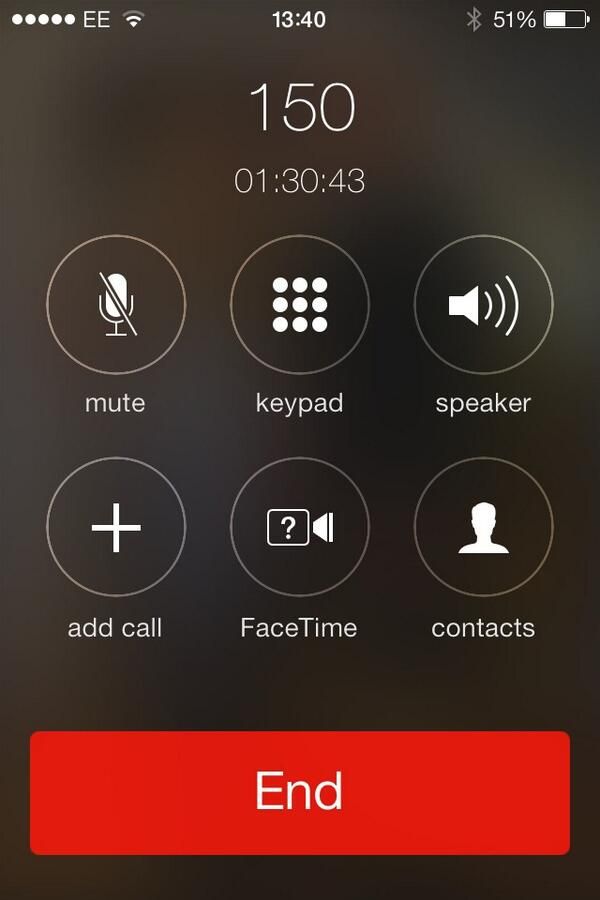The image size is (600, 900).
Task: Mute the microphone on this call
Action: [116, 304]
